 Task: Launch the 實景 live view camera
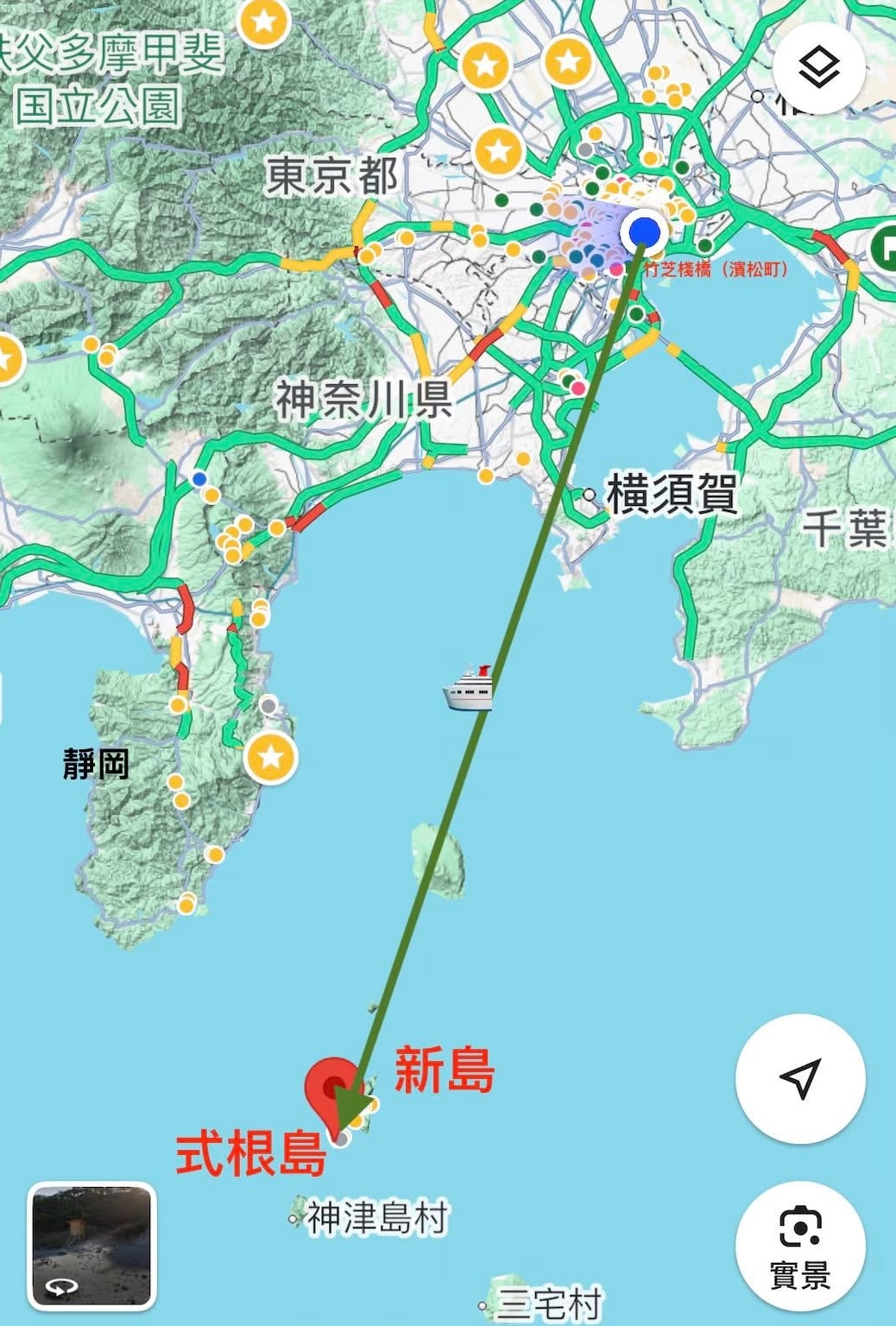[800, 1246]
